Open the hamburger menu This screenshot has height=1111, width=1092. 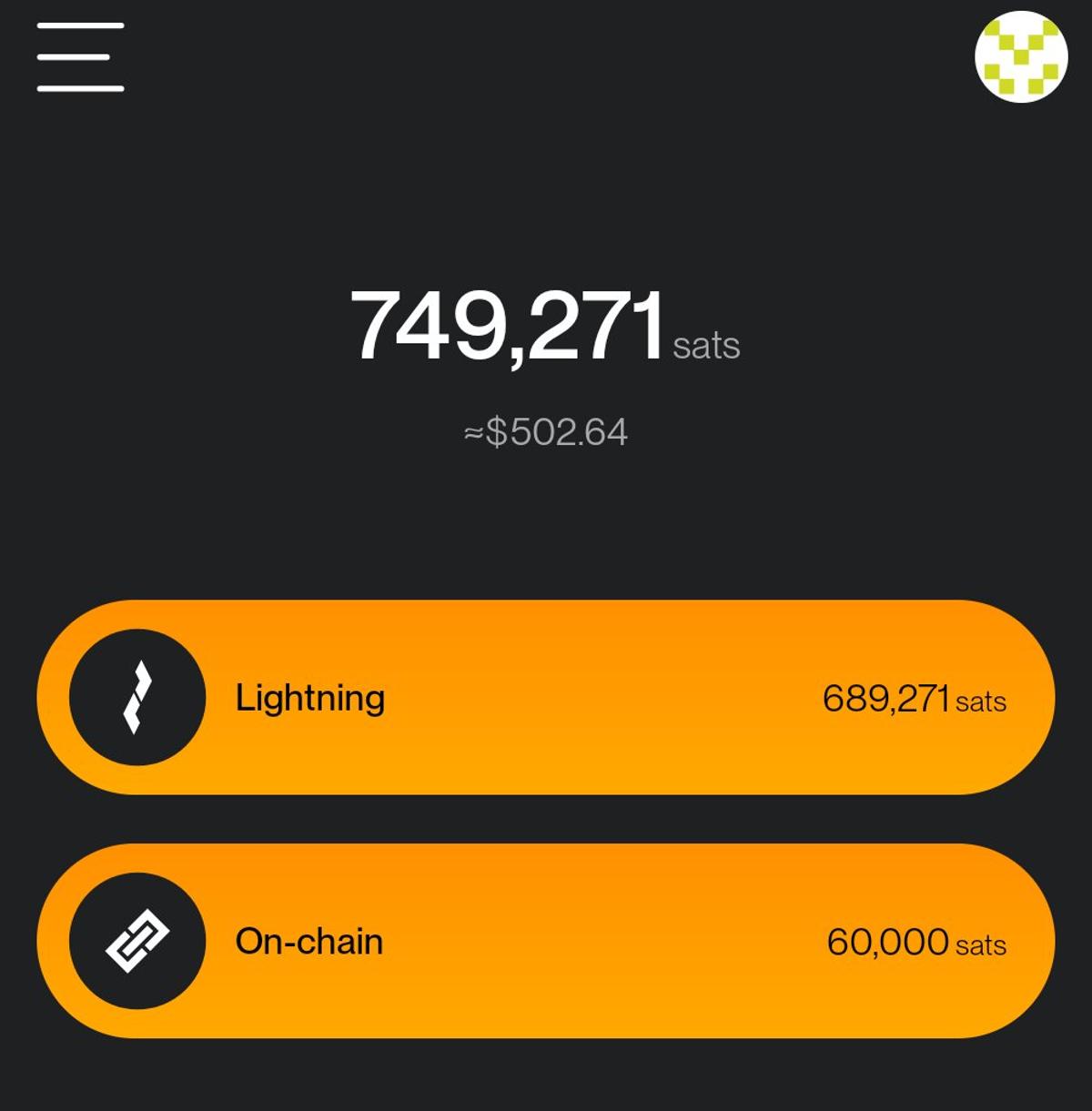(80, 57)
